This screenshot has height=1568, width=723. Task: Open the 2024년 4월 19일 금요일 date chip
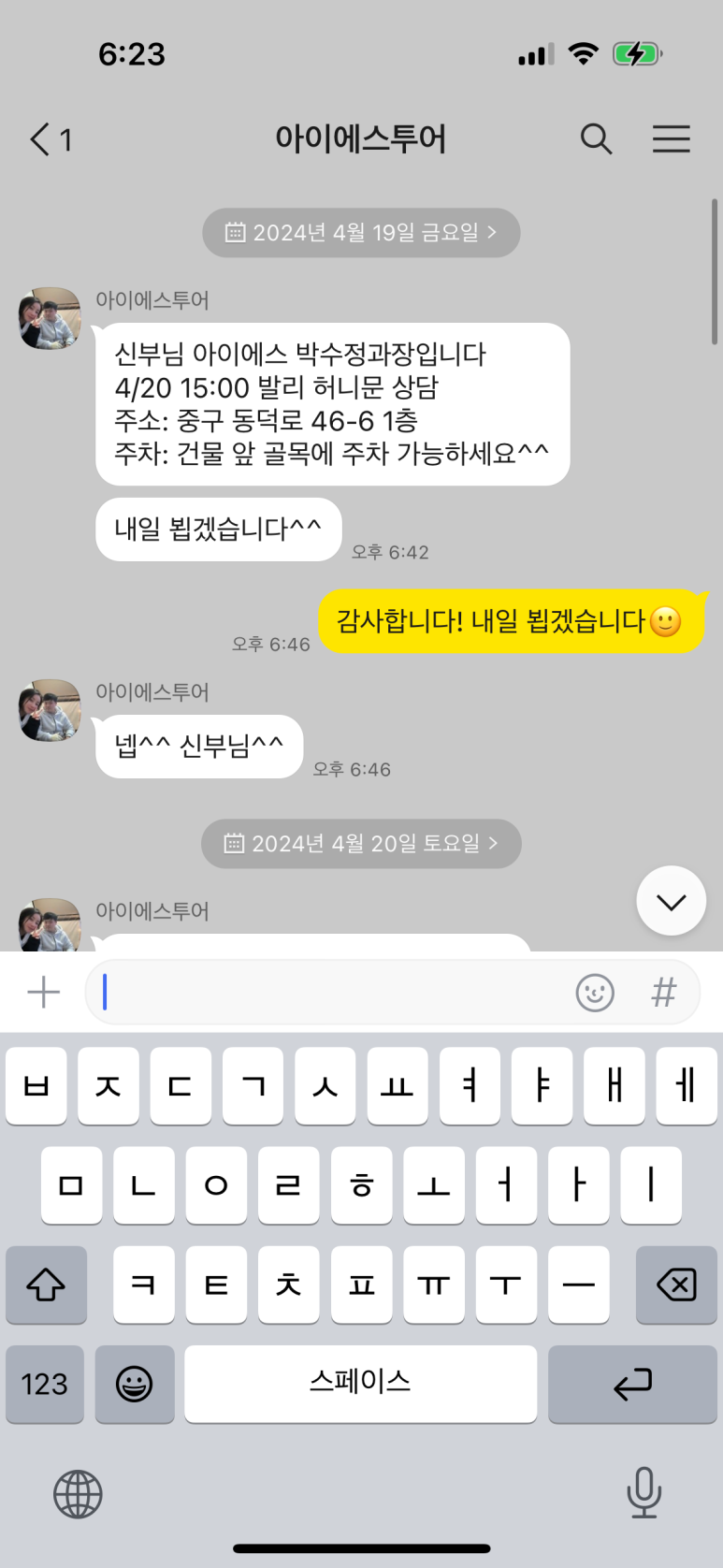[361, 233]
